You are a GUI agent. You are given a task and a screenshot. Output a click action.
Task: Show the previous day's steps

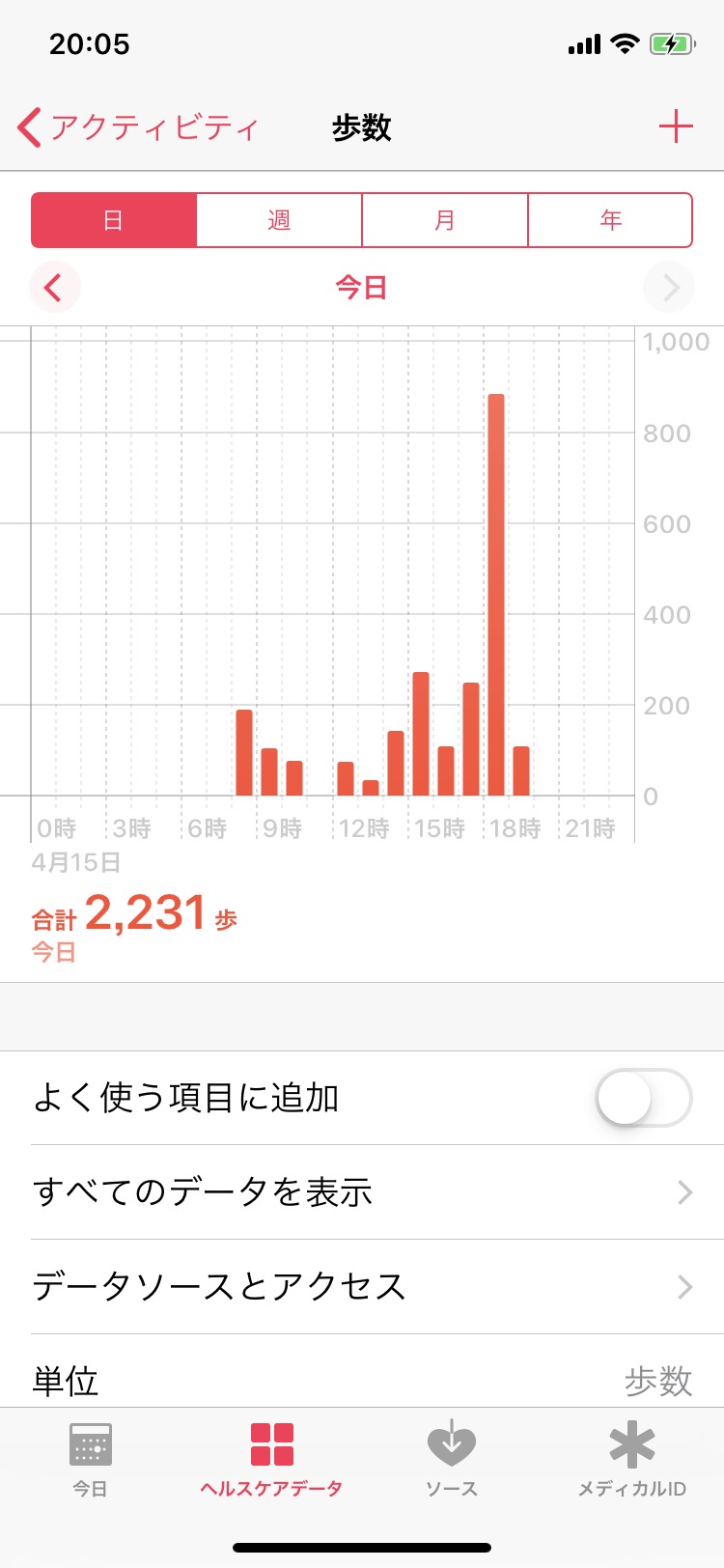point(54,287)
